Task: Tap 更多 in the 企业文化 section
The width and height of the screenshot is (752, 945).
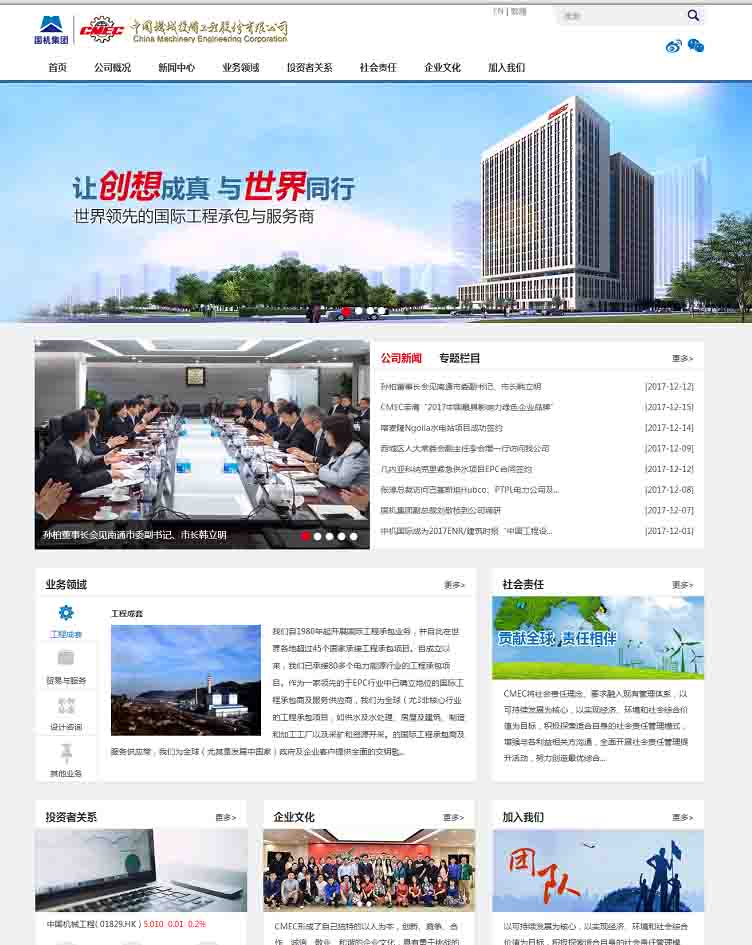Action: point(453,817)
